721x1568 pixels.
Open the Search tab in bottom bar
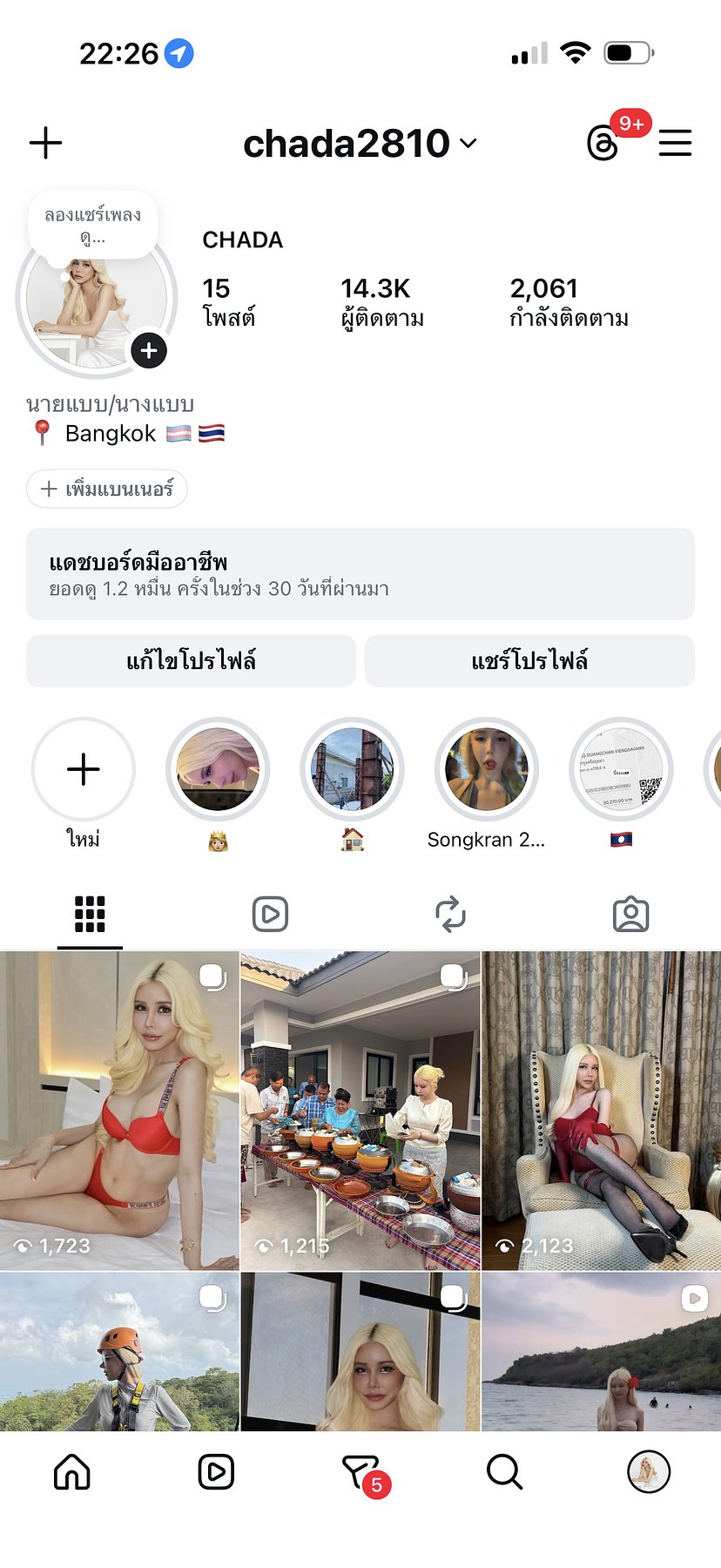point(504,1472)
